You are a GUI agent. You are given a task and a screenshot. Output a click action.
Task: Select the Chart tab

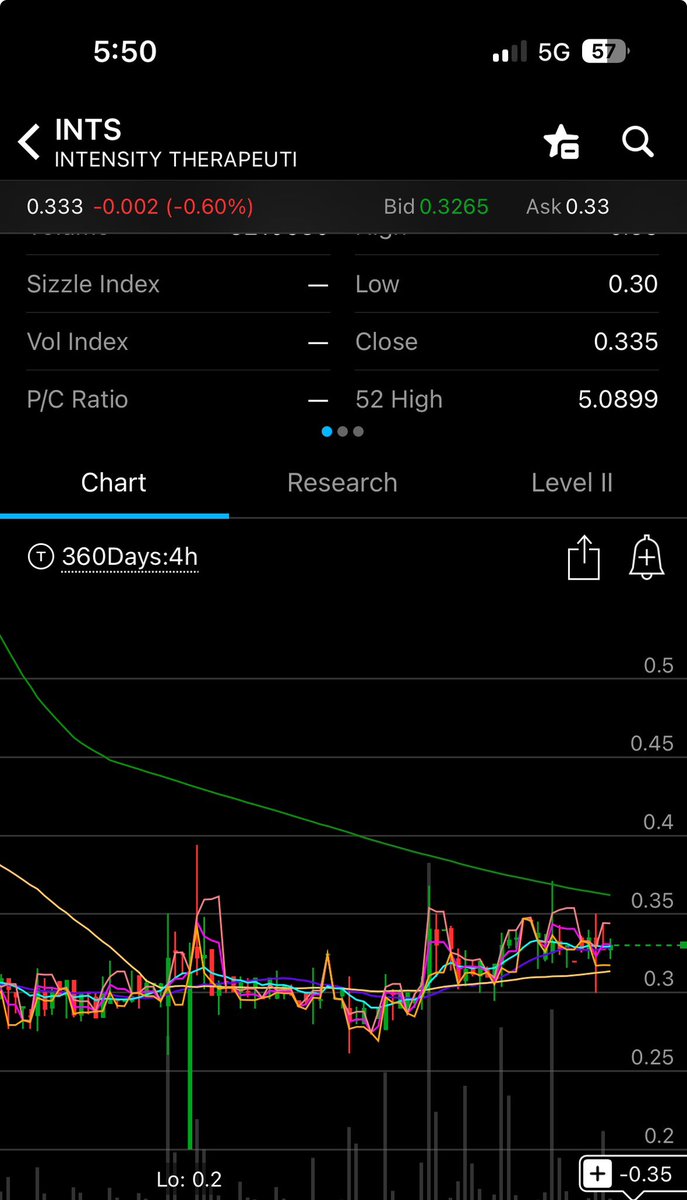pos(114,483)
